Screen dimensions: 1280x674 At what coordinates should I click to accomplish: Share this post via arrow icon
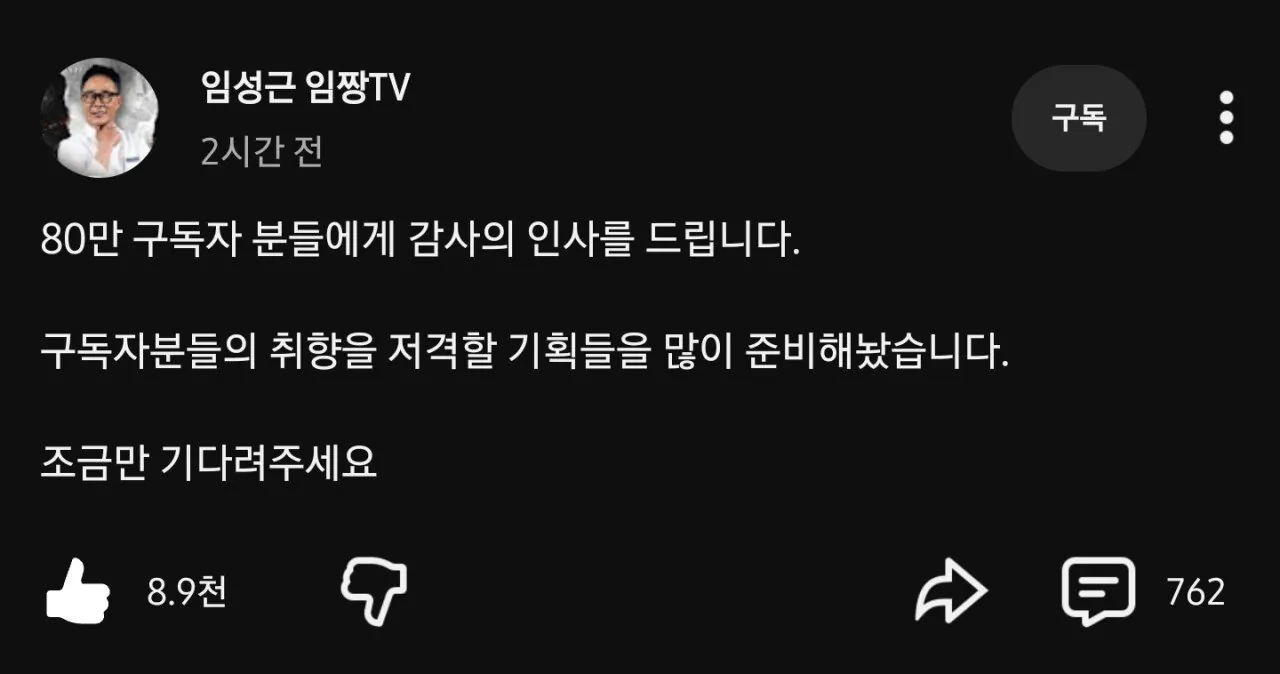[x=951, y=591]
